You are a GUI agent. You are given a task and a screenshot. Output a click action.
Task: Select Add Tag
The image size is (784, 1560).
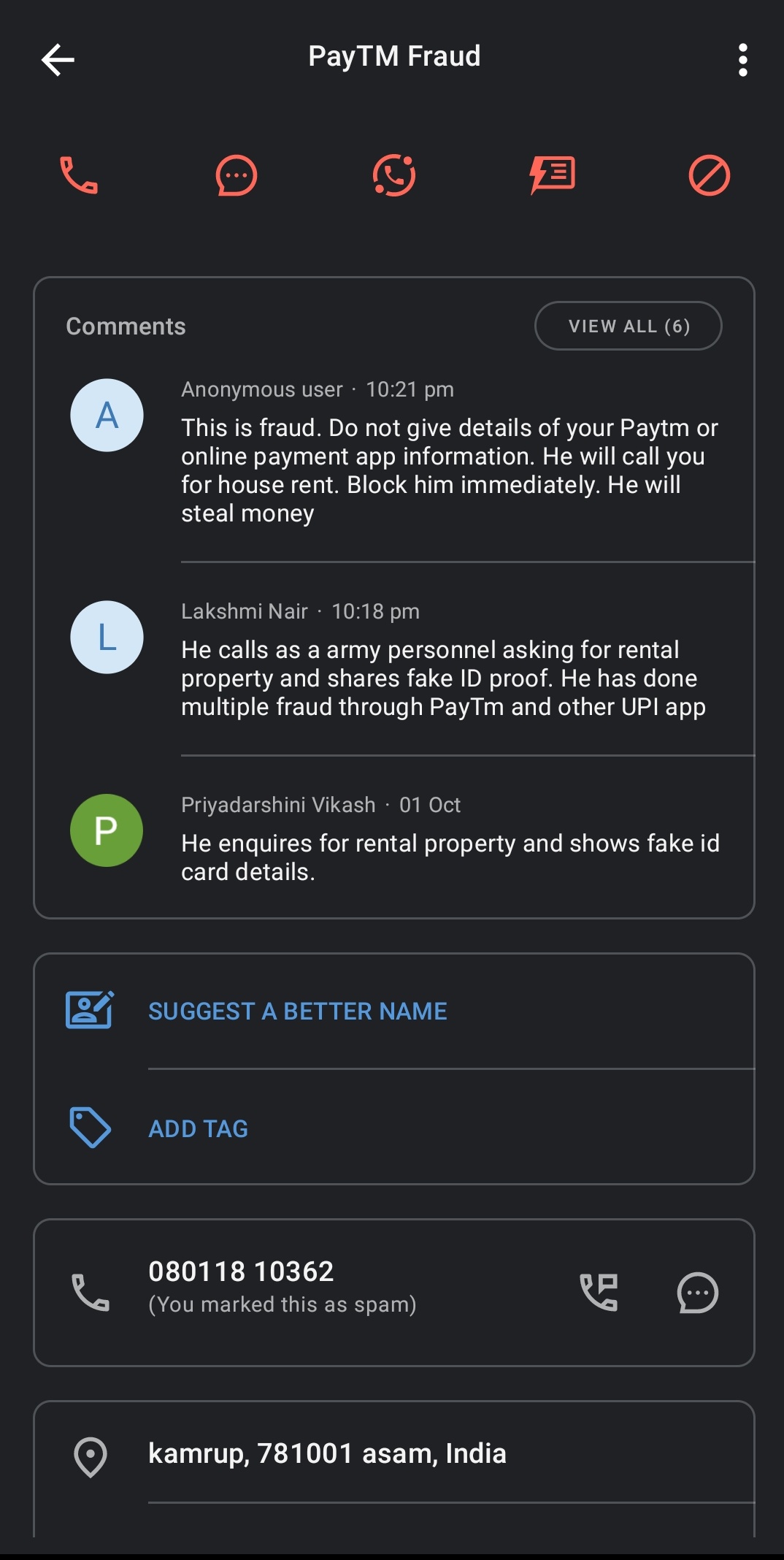[x=198, y=1128]
